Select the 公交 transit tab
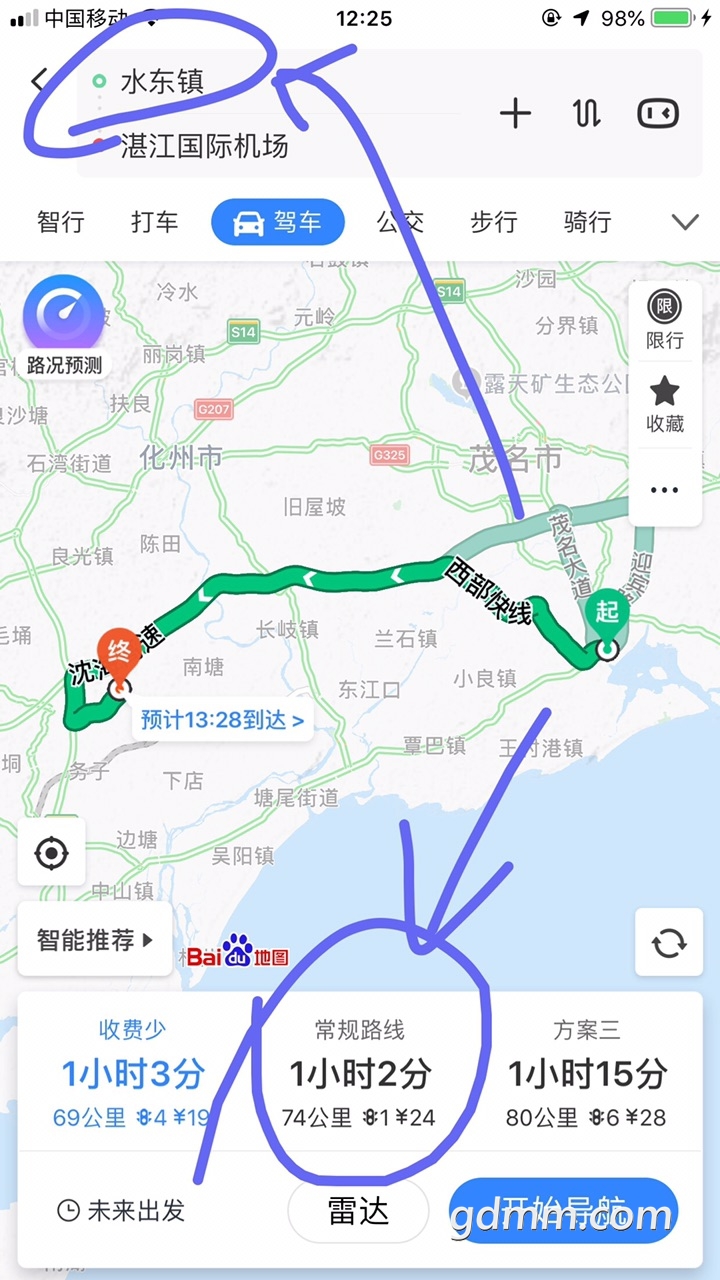 click(x=400, y=222)
